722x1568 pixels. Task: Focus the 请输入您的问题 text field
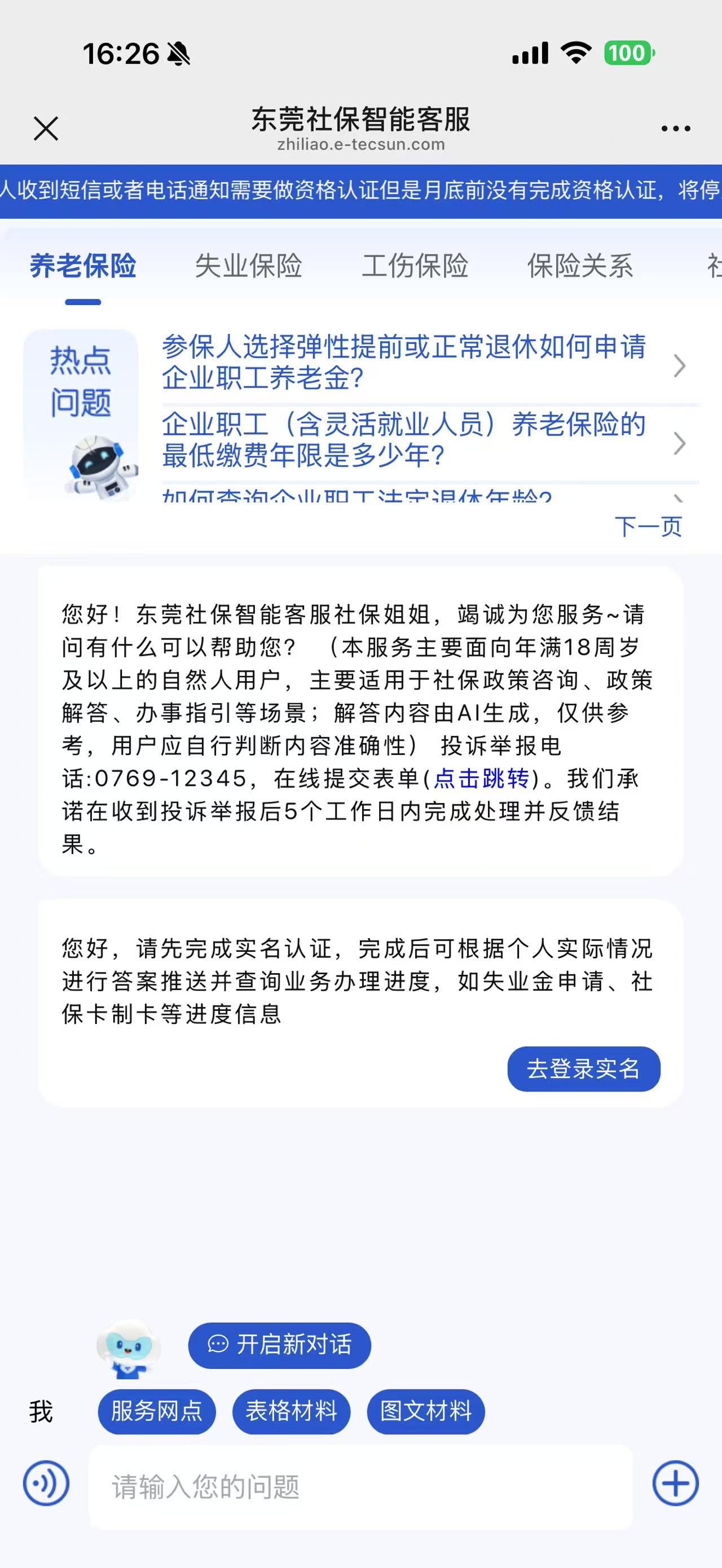(361, 1487)
